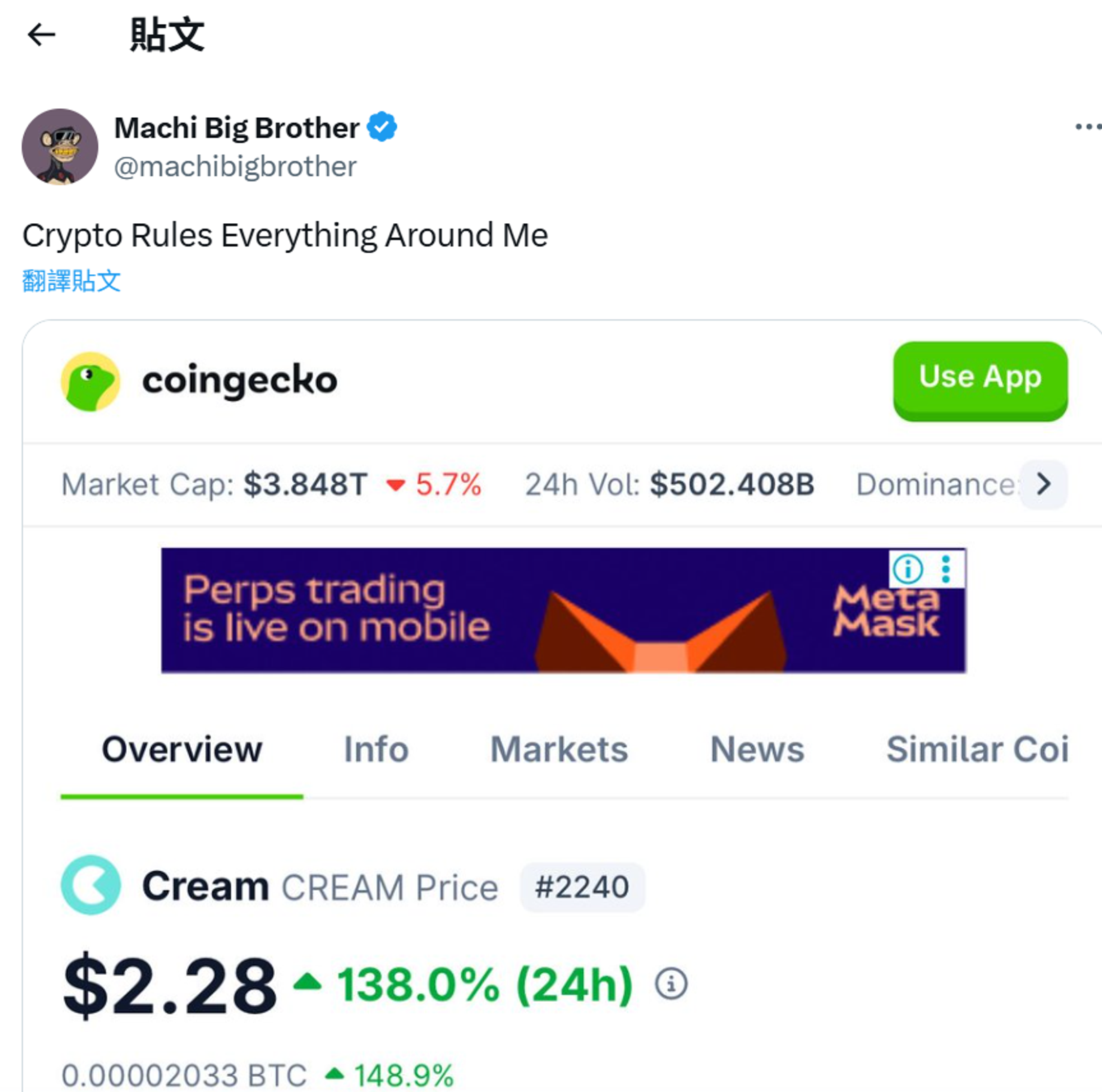
Task: Open Machi Big Brother's profile avatar
Action: point(60,146)
